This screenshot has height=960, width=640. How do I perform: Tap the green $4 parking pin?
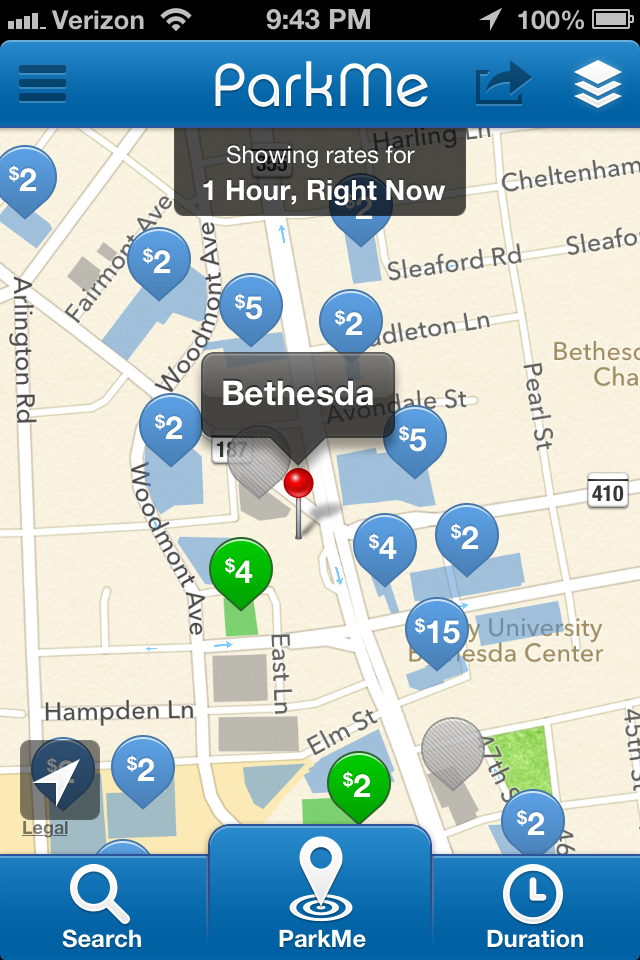240,571
